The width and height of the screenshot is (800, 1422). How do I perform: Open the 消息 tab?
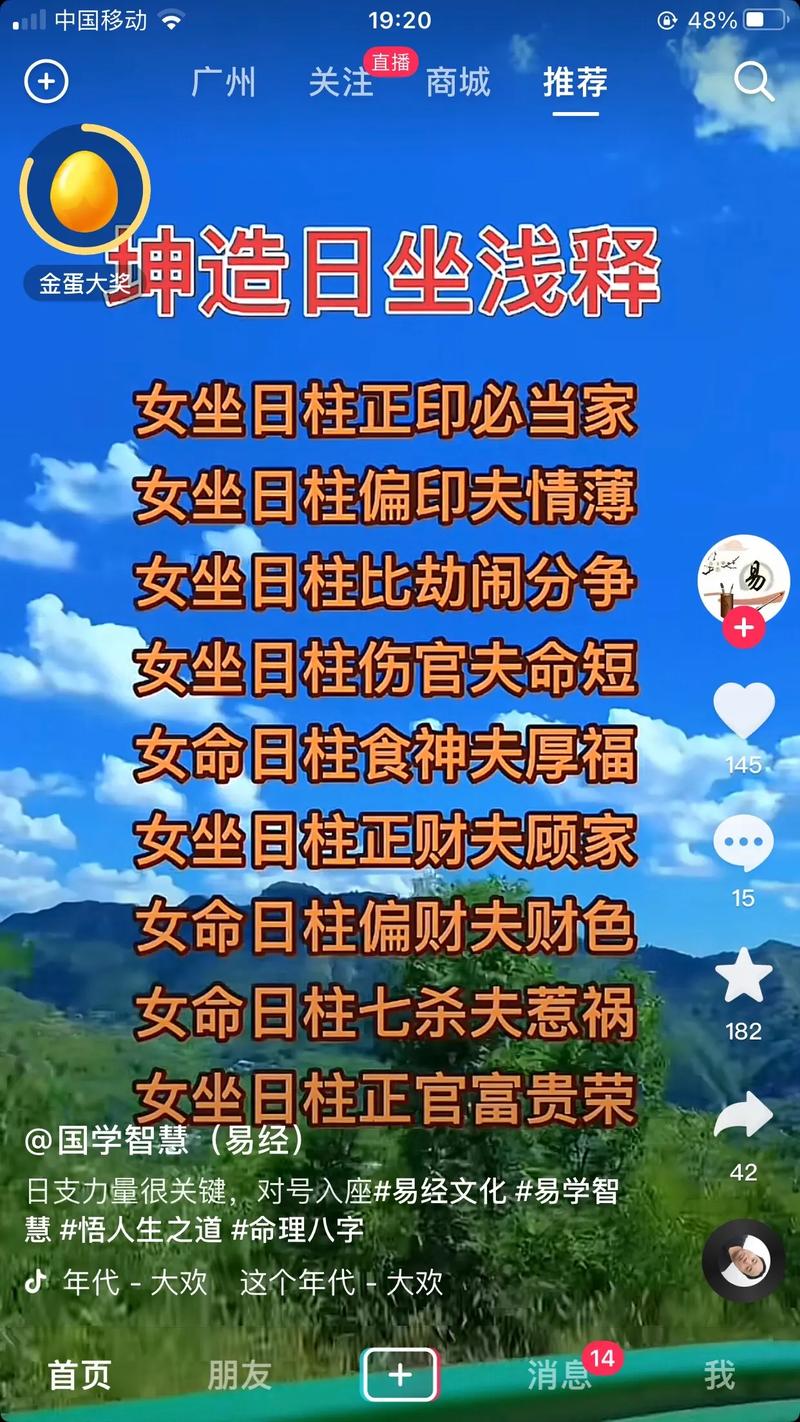[x=558, y=1375]
